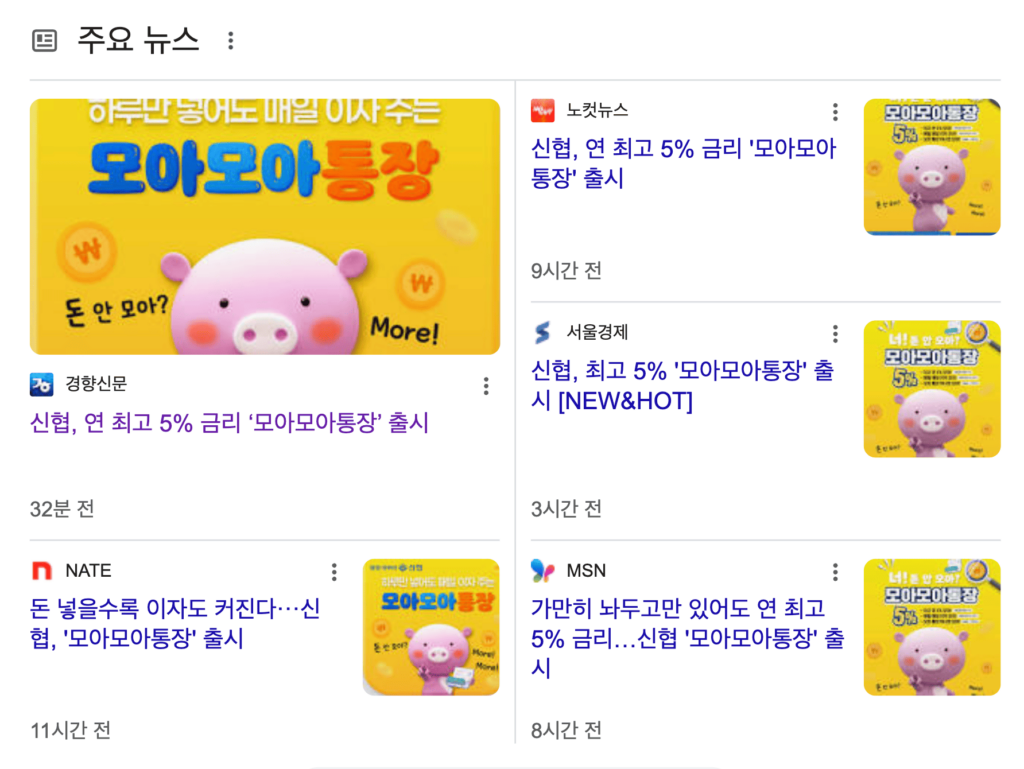Open more options for the 노컷뉴스 article

pos(835,112)
